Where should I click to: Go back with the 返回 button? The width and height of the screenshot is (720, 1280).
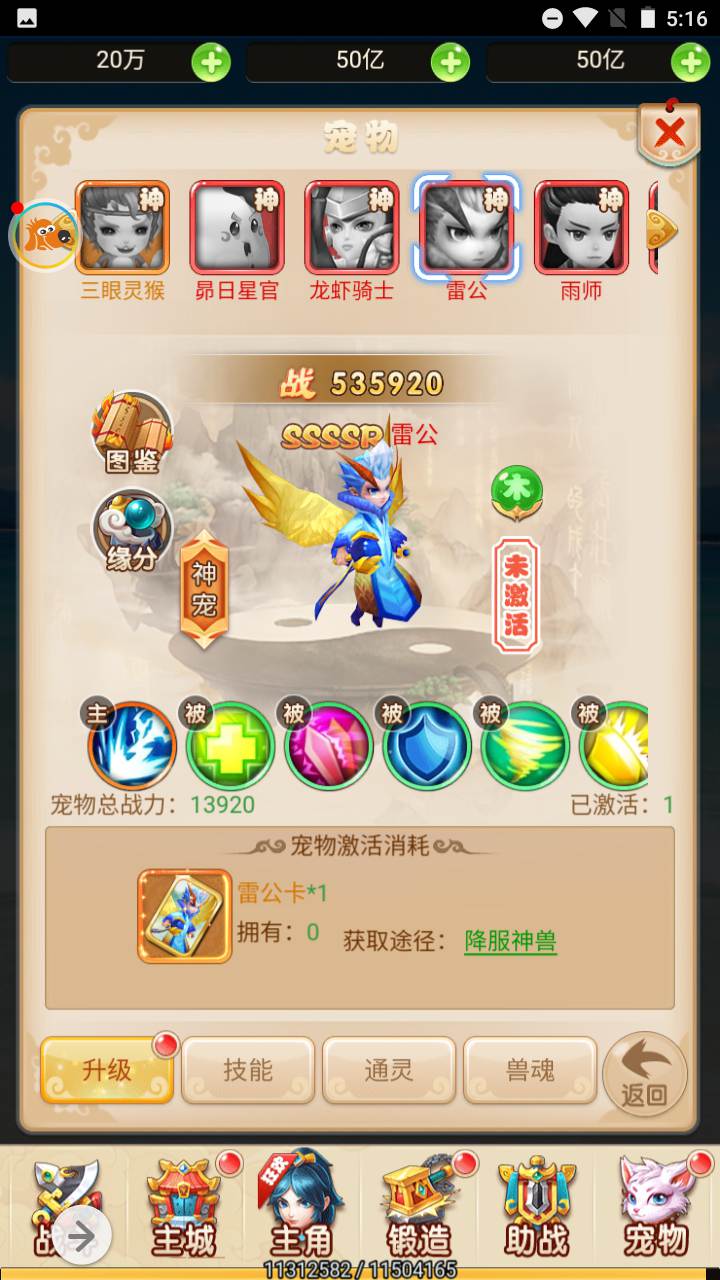click(x=645, y=1074)
